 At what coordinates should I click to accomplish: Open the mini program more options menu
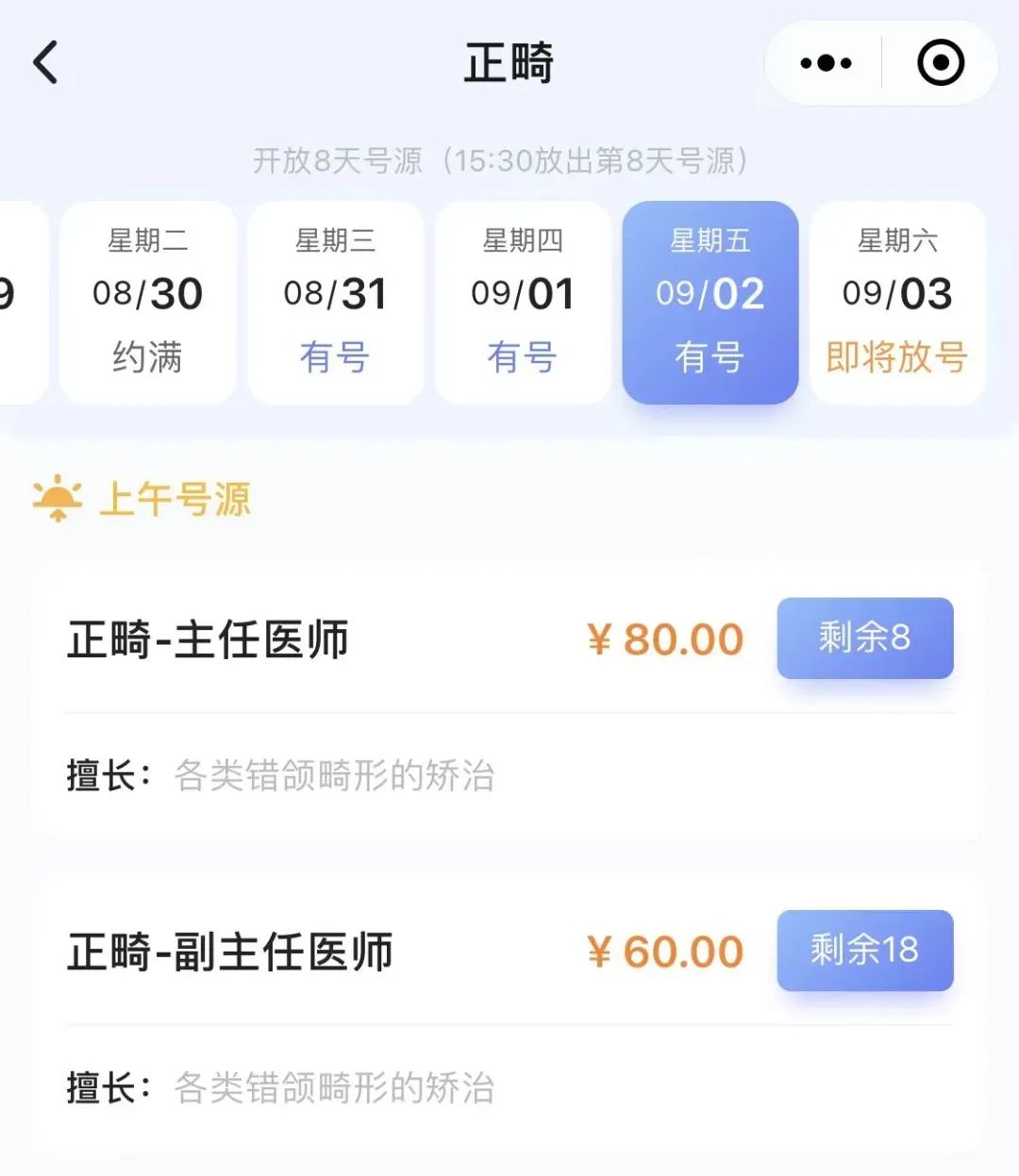(826, 63)
